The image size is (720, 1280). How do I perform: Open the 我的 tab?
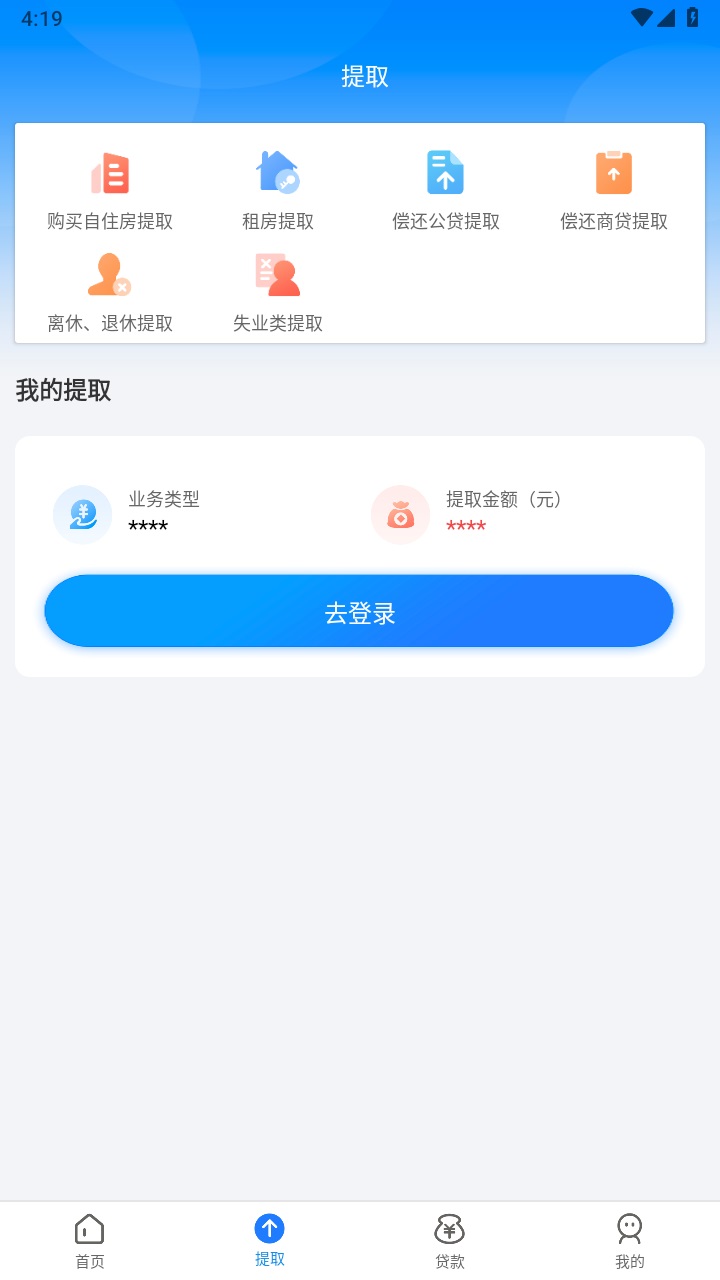(630, 1241)
